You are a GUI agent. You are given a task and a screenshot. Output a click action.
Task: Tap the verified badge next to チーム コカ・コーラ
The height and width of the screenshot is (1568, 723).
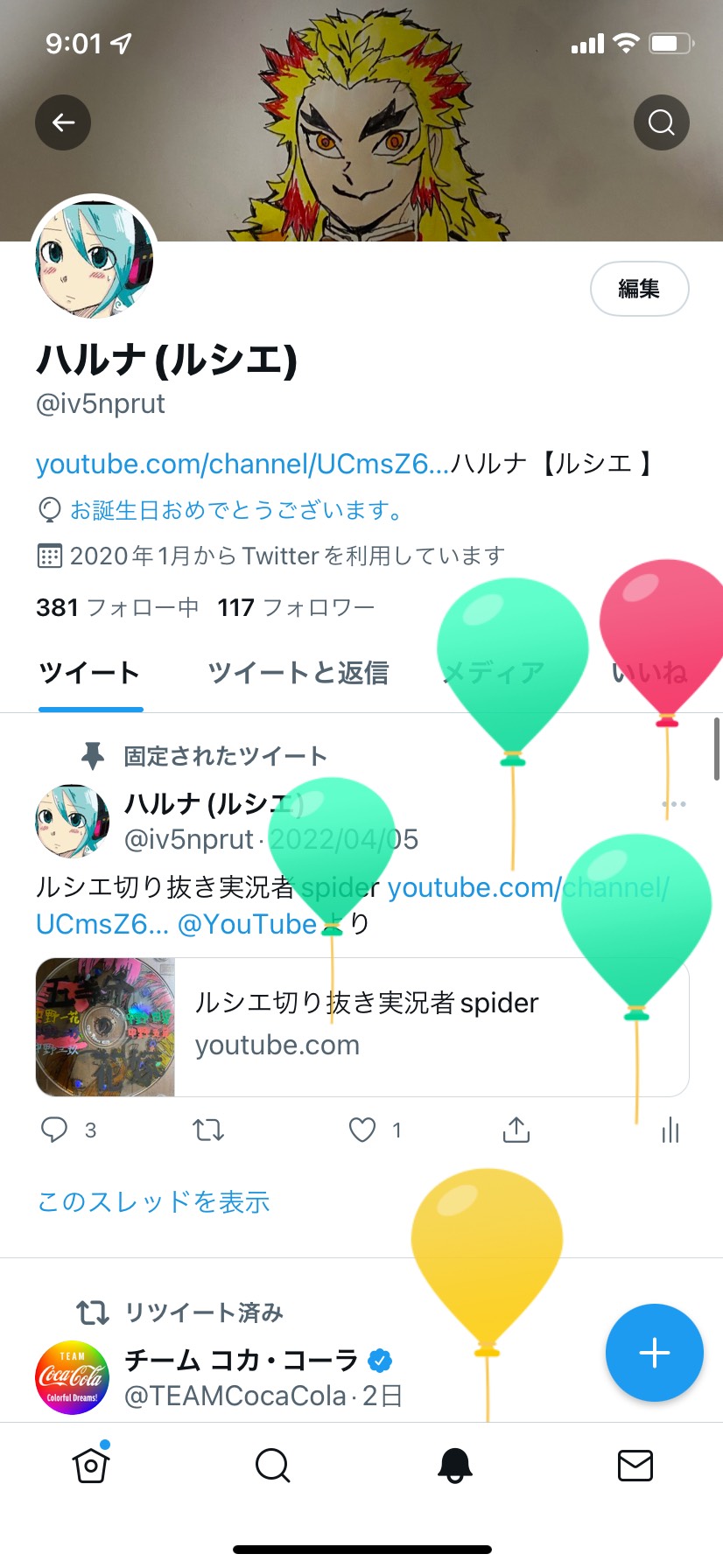(379, 1361)
